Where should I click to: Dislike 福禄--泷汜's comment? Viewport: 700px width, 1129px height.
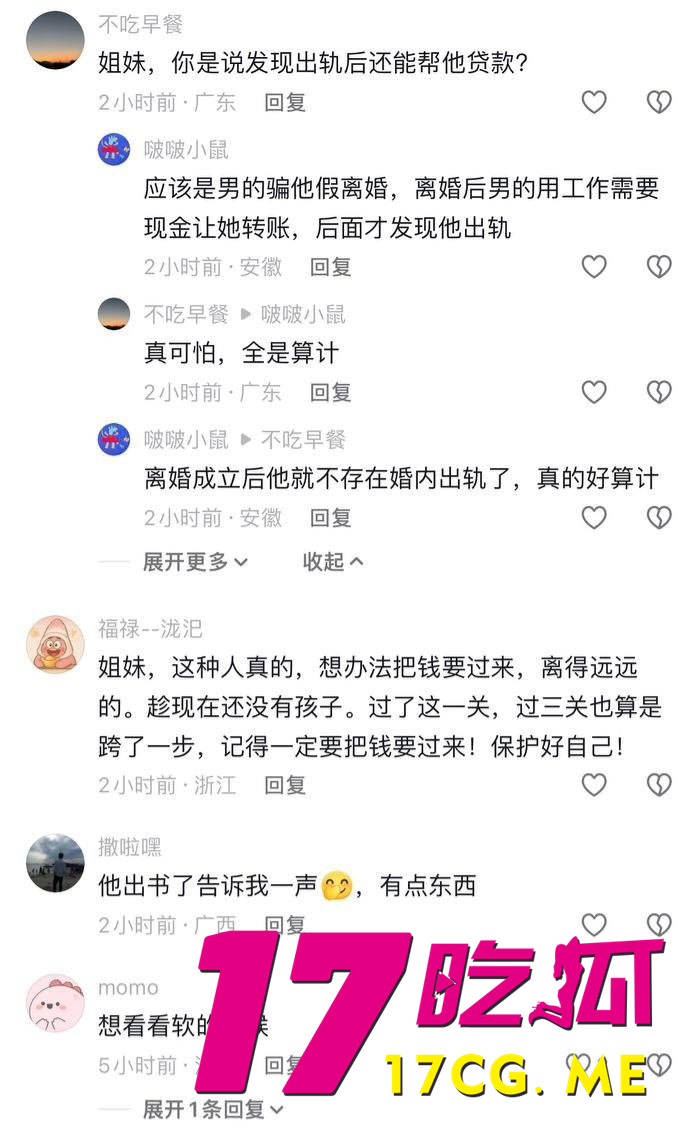point(658,785)
